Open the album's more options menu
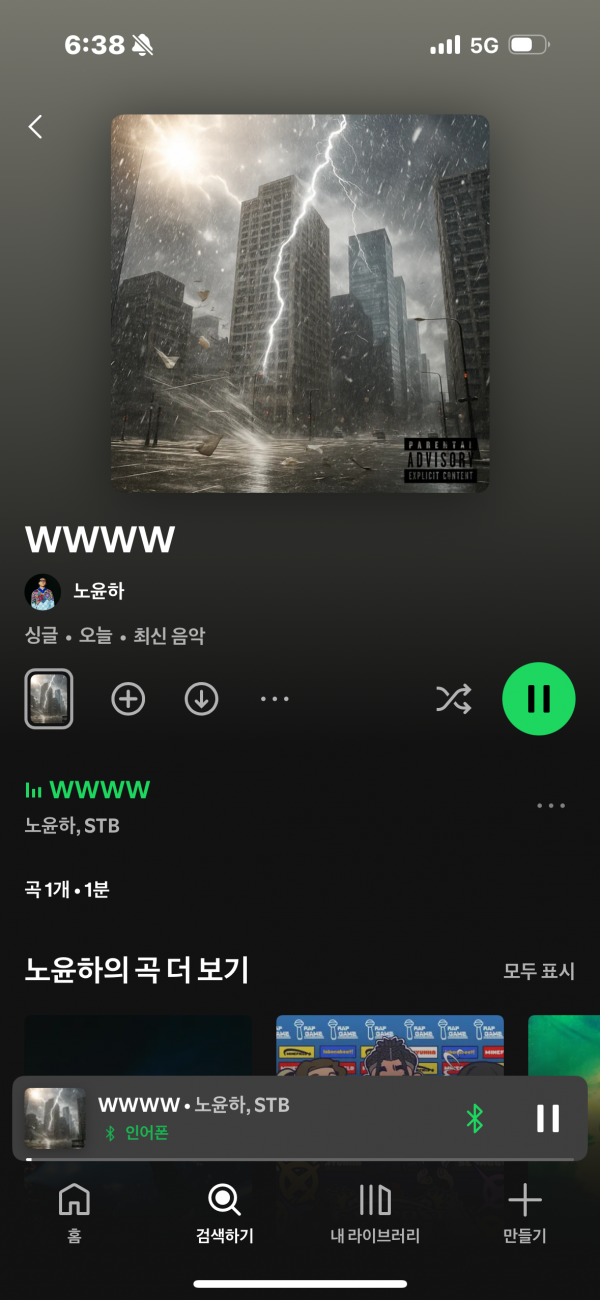This screenshot has width=600, height=1300. [x=275, y=699]
